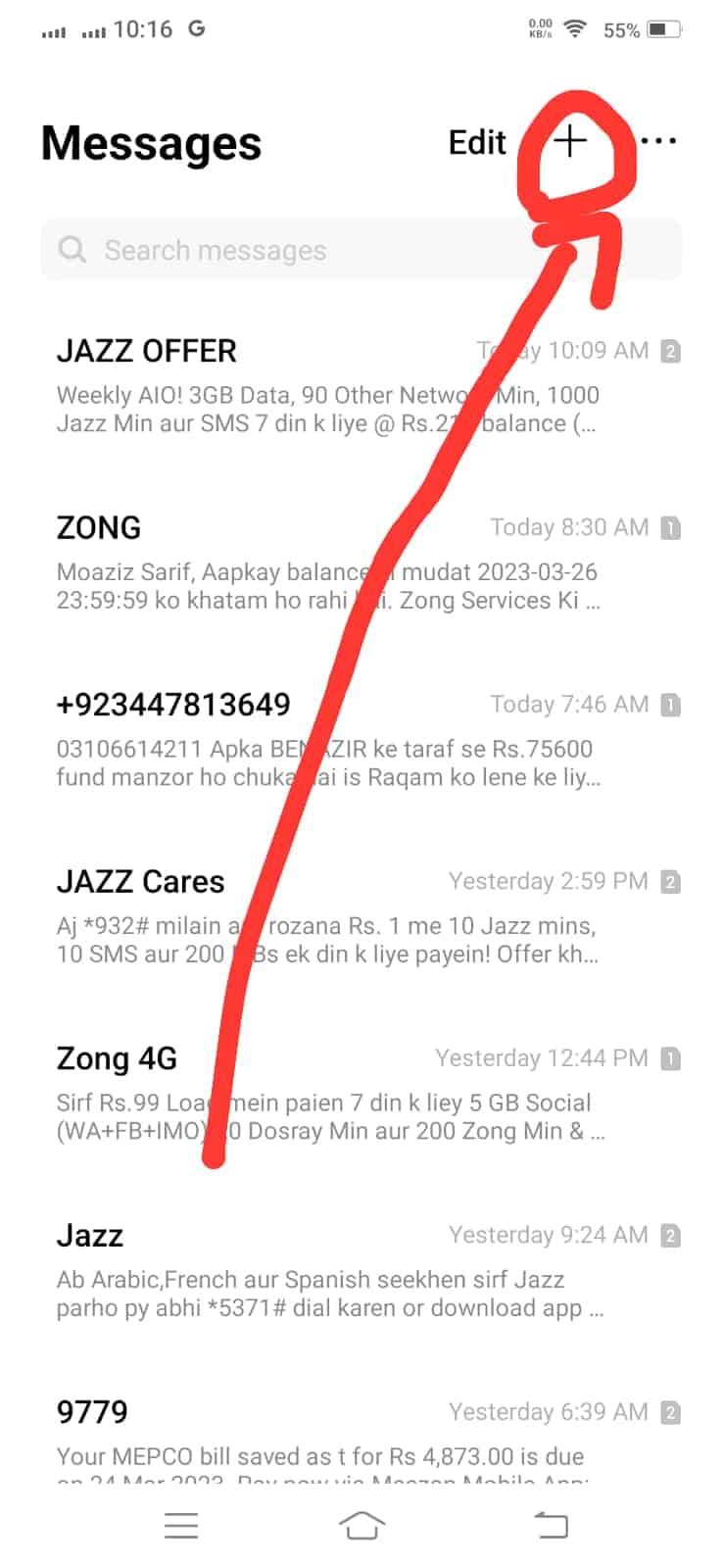The image size is (723, 1568).
Task: Tap the system back button
Action: [551, 1525]
